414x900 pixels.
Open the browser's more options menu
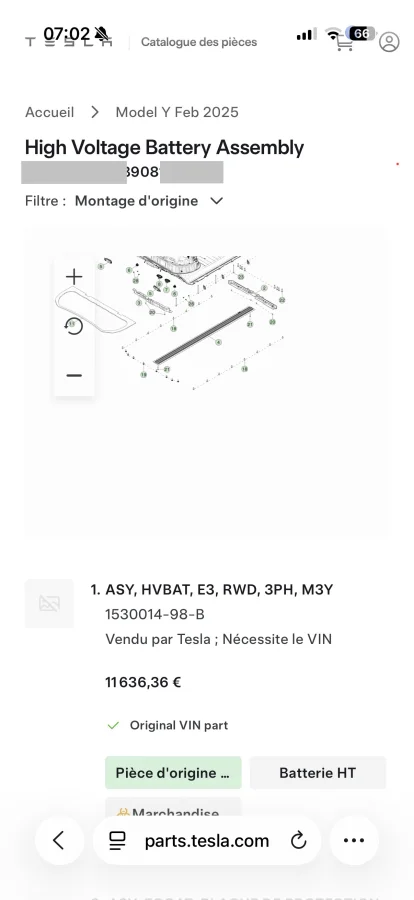[354, 840]
